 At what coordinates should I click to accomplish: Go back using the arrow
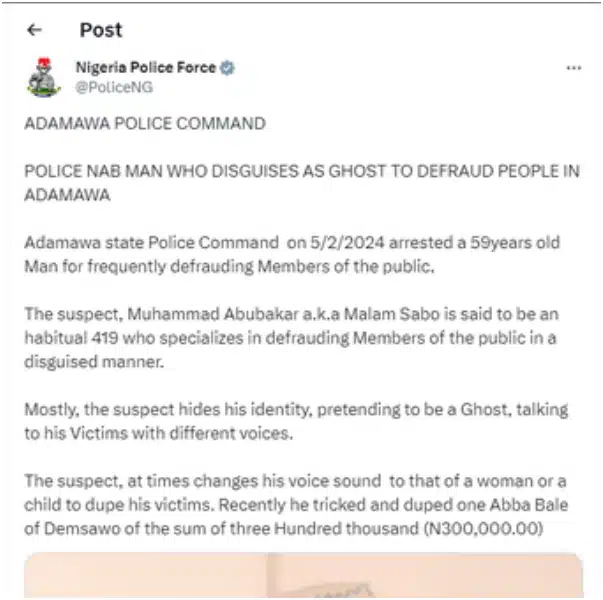(35, 30)
